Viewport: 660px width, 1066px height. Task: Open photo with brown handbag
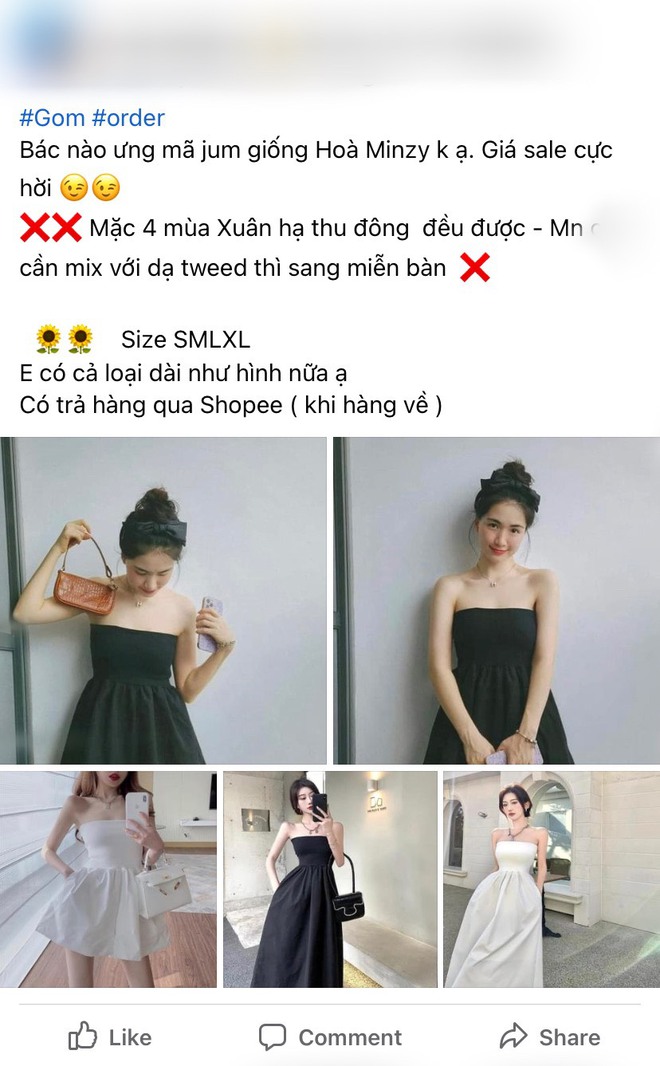pyautogui.click(x=164, y=600)
